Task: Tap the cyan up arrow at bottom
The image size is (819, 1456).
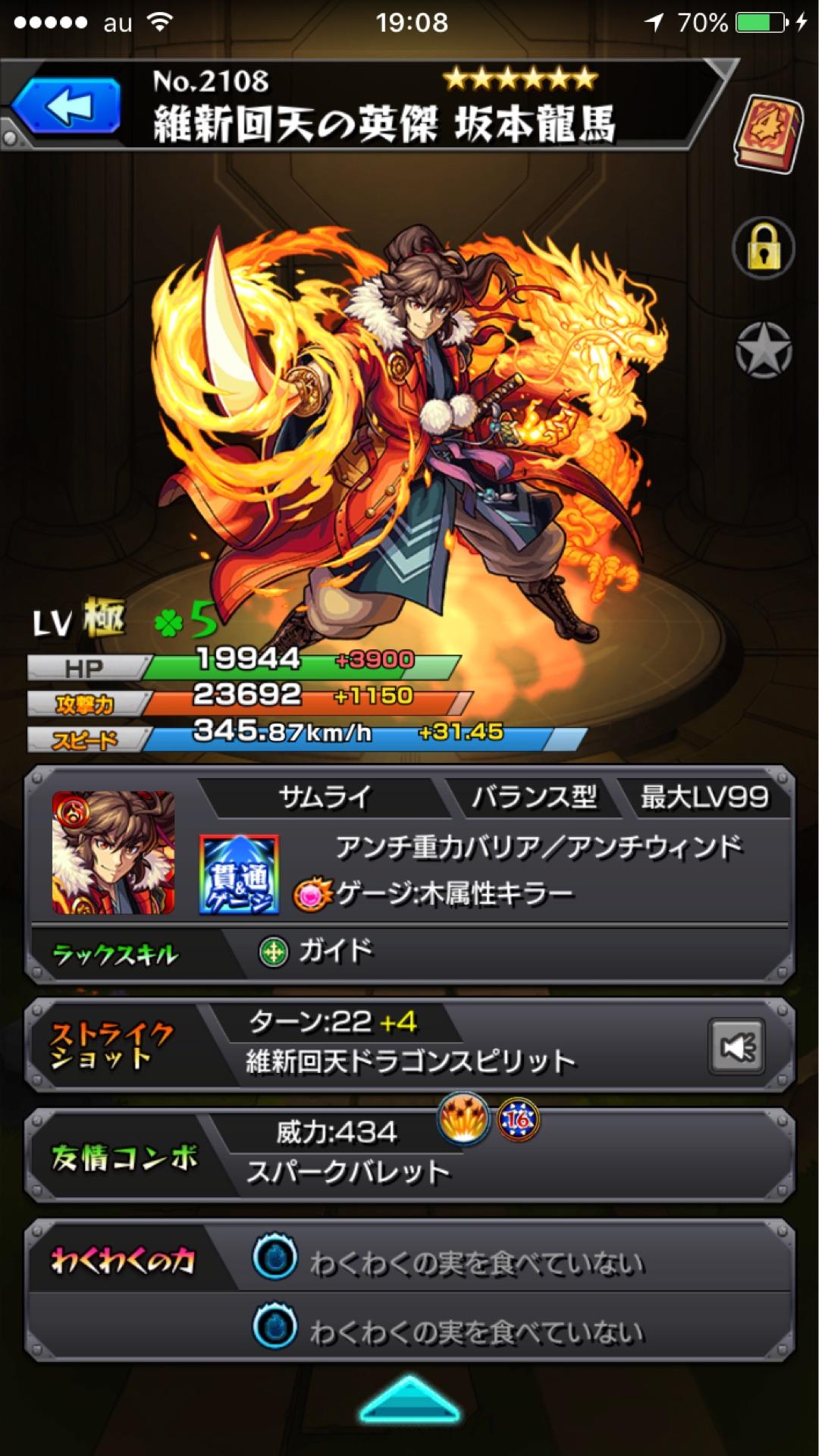Action: point(409,1400)
